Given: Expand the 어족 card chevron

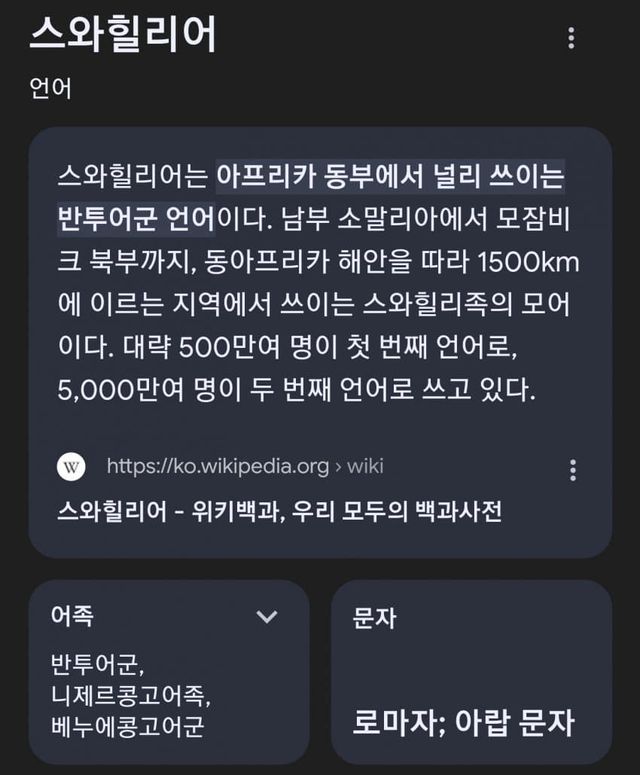Looking at the screenshot, I should tap(267, 617).
